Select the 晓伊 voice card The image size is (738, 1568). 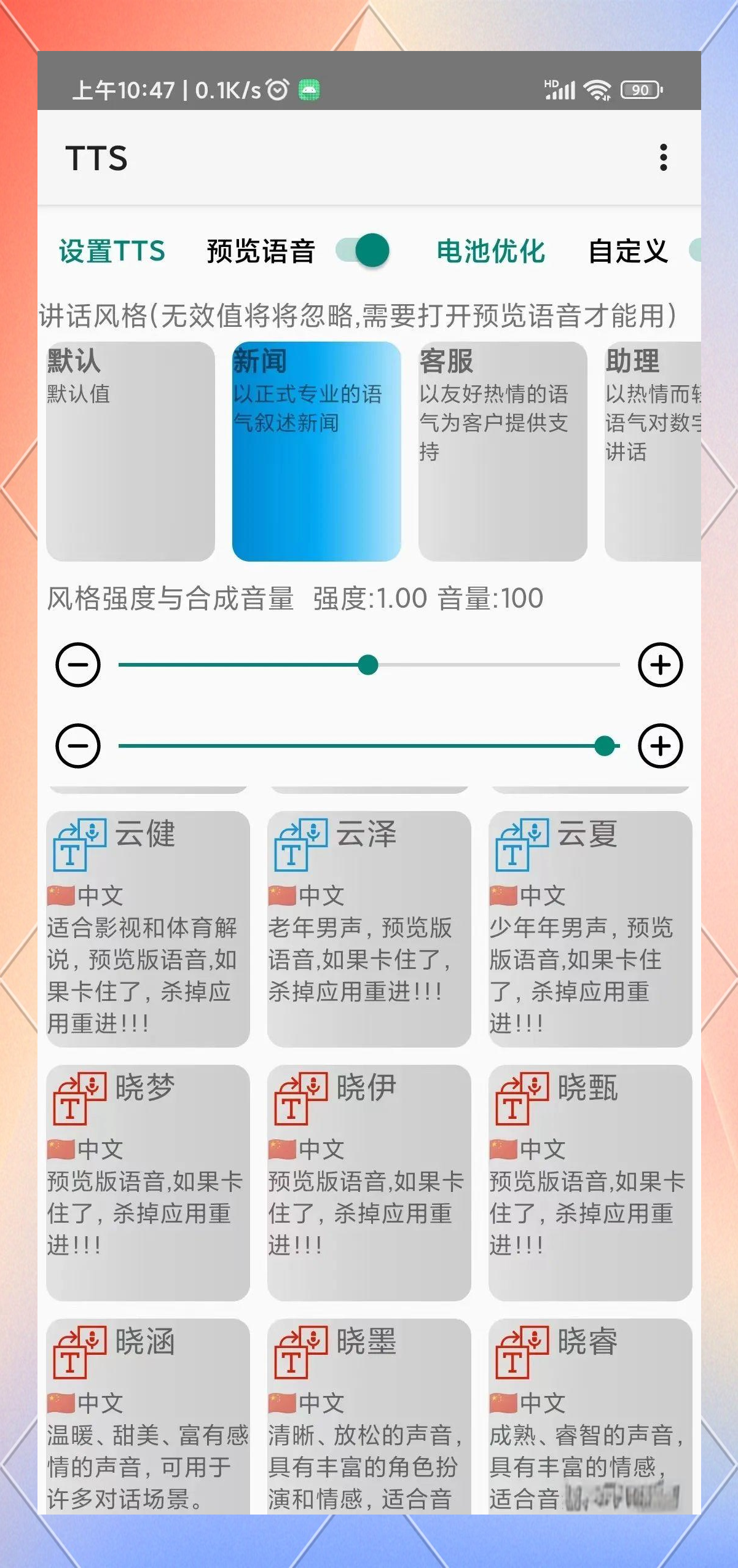369,1182
